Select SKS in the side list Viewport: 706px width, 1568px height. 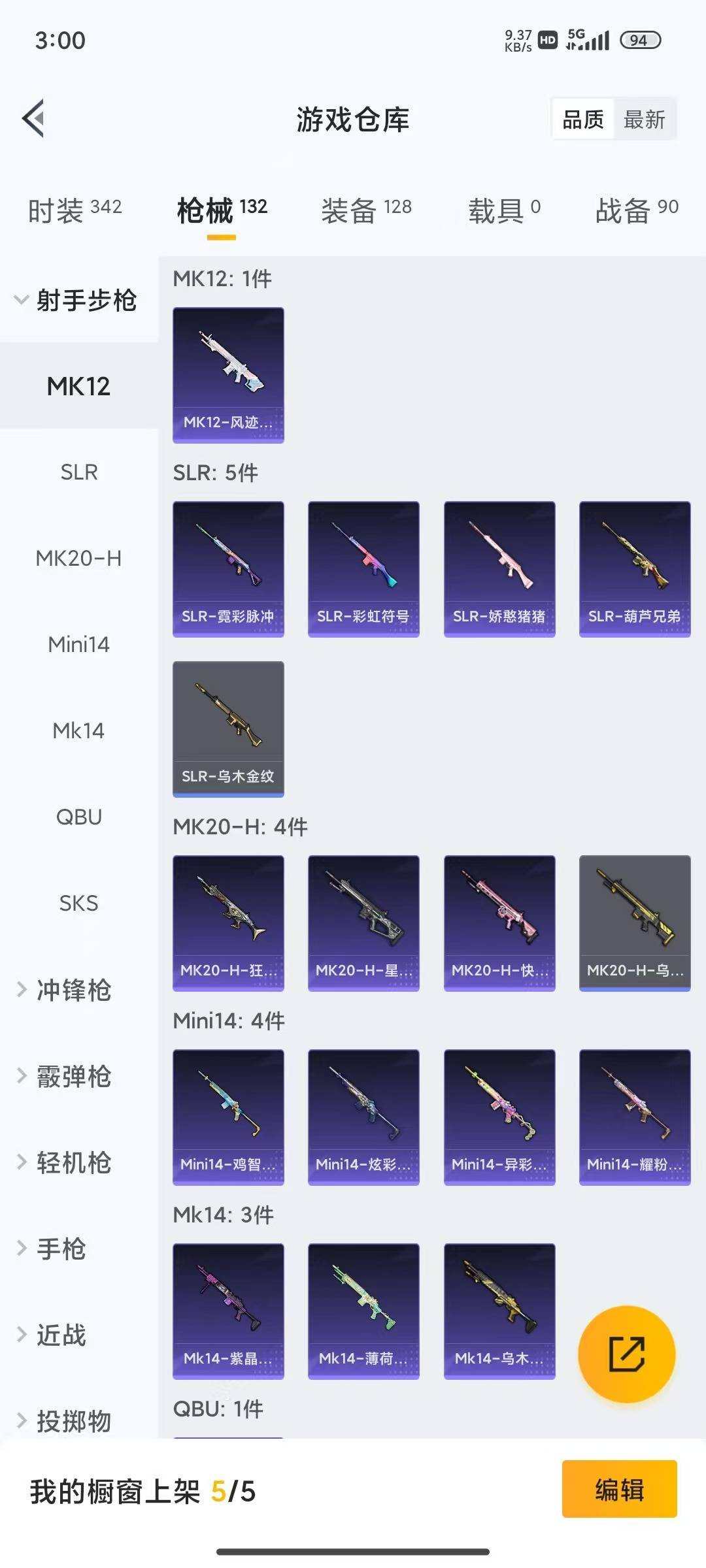click(x=79, y=903)
